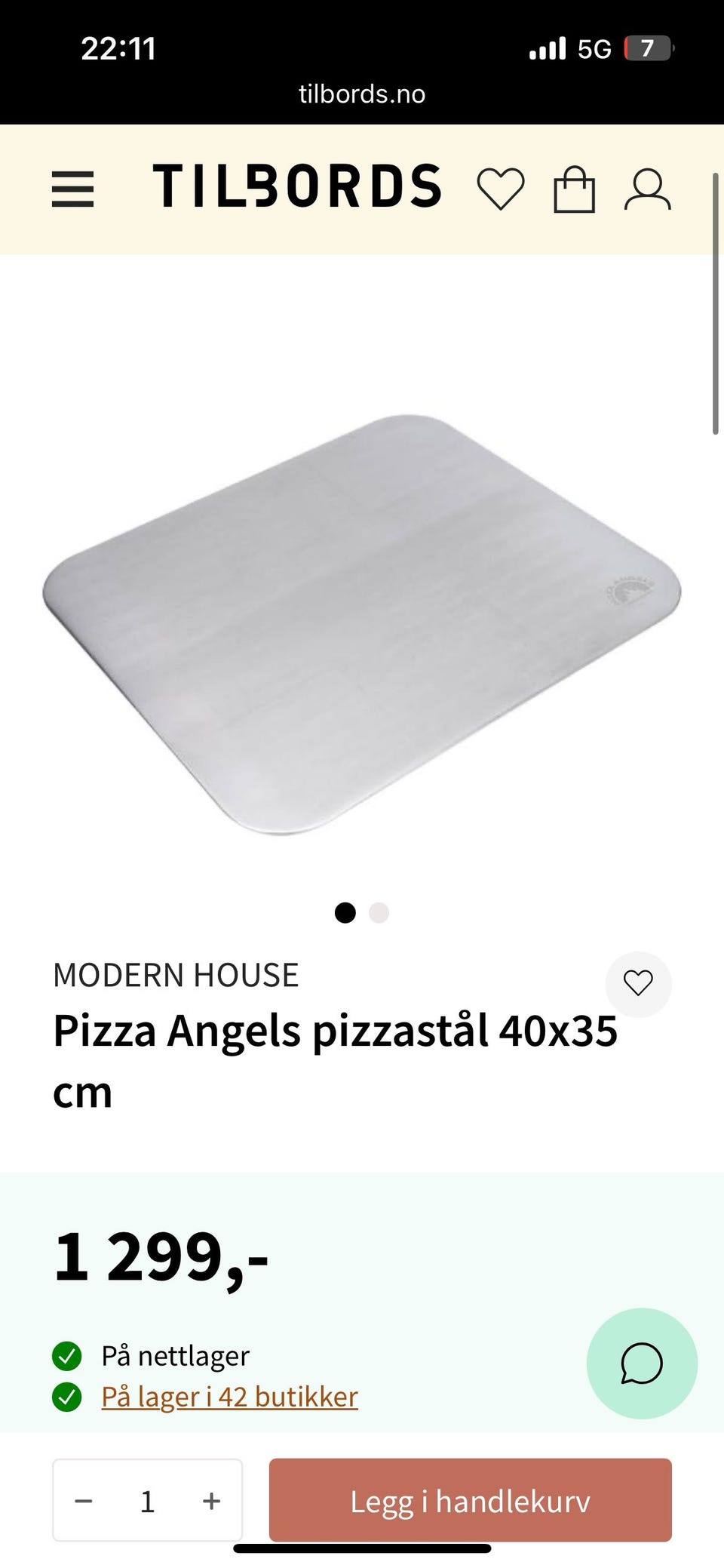Open the wishlist in the header
724x1568 pixels.
(x=501, y=189)
